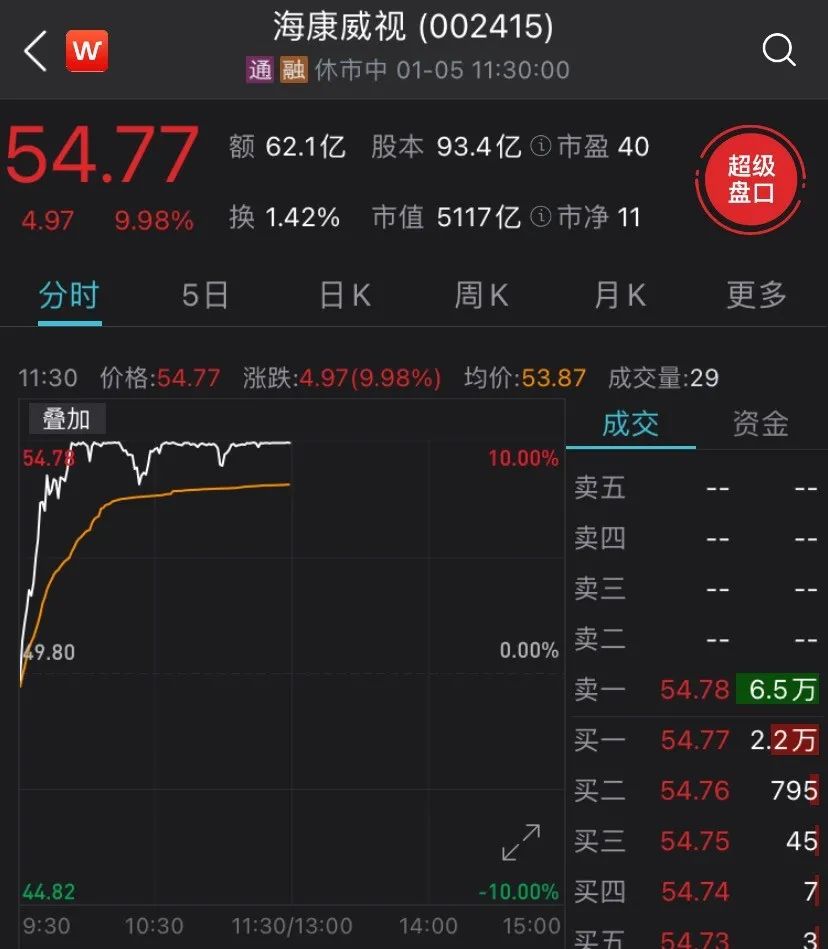Show the 月K chart
828x949 pixels.
pyautogui.click(x=619, y=295)
